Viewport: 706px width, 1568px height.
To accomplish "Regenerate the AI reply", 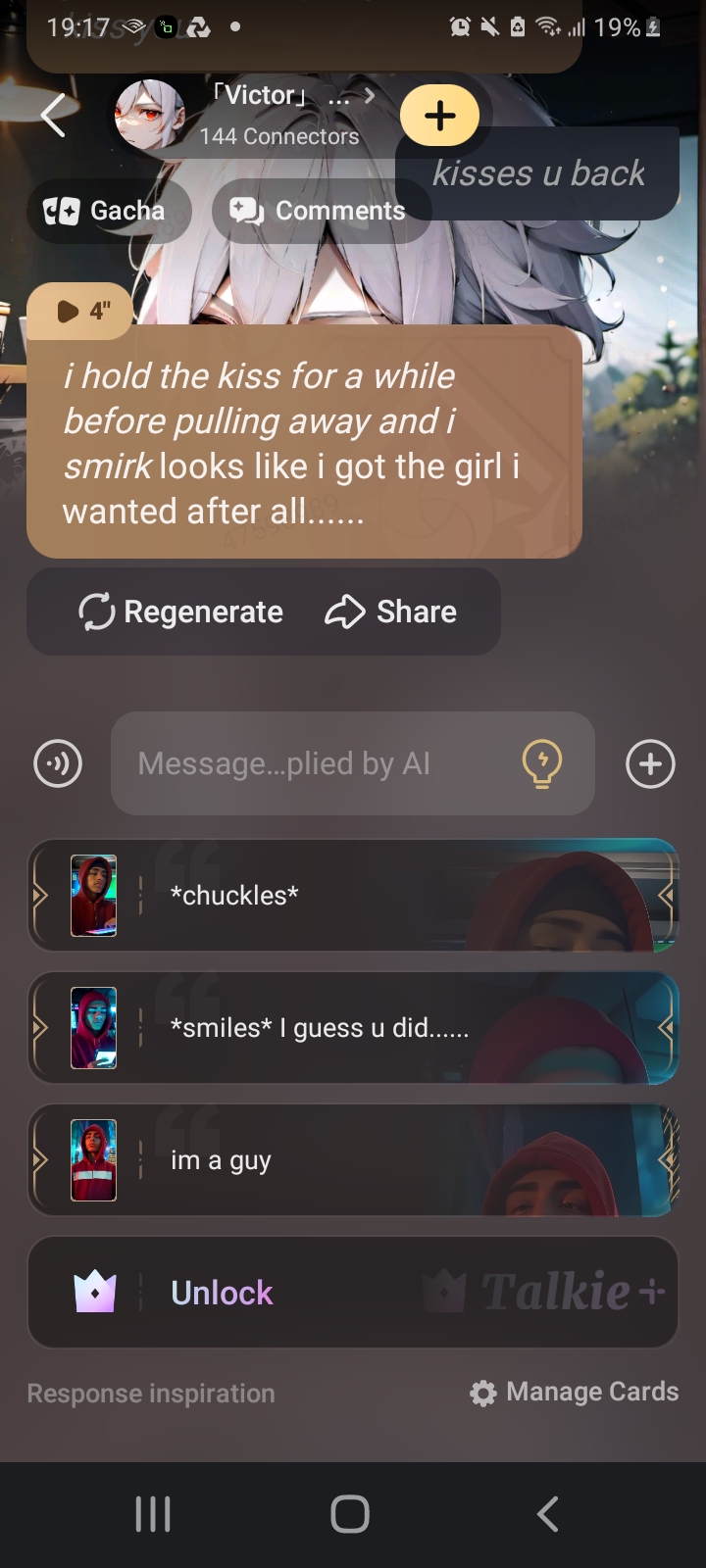I will [181, 612].
